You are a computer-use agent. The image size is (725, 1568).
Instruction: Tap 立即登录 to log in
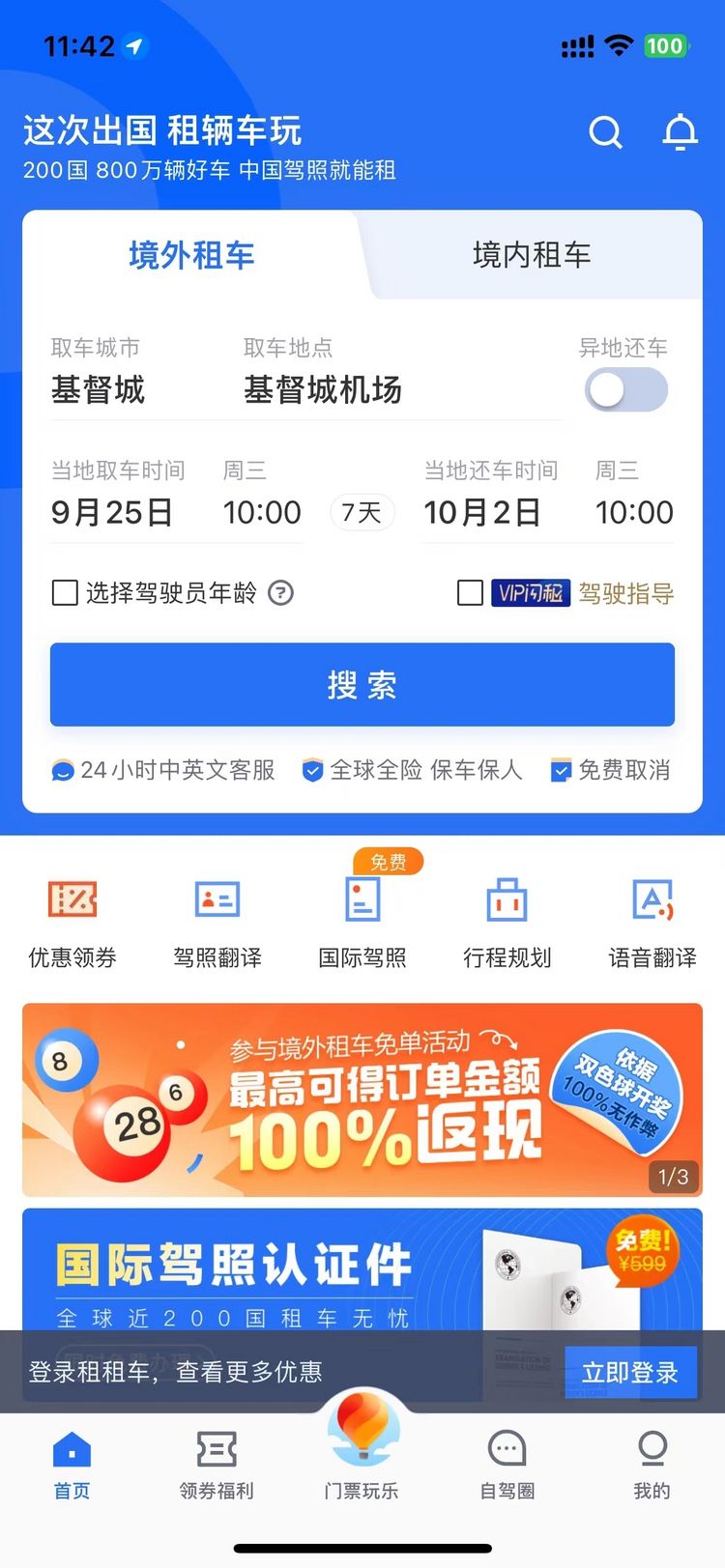(x=630, y=1372)
